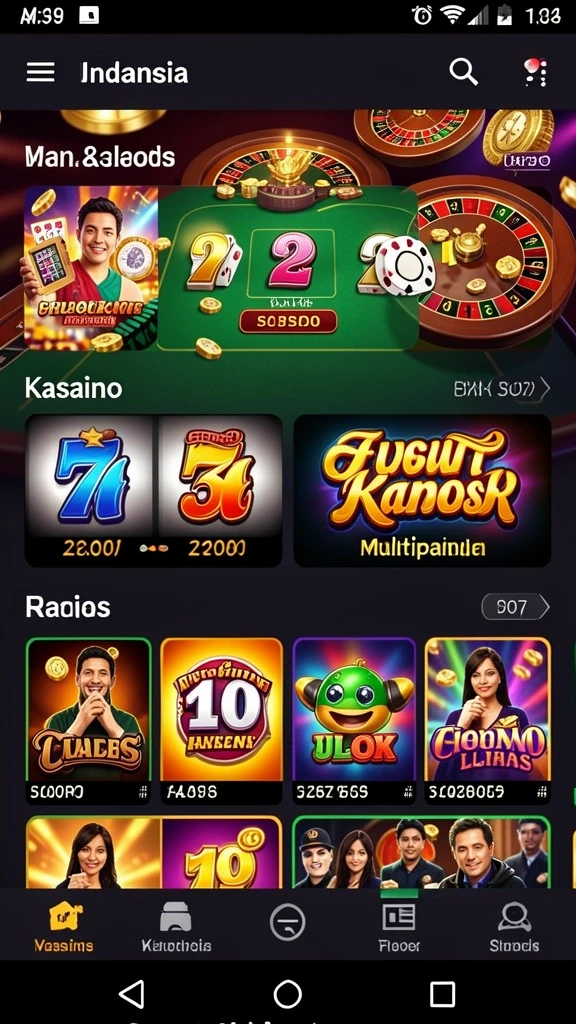Open the CIODMO LLIHAS game tile

pyautogui.click(x=488, y=721)
